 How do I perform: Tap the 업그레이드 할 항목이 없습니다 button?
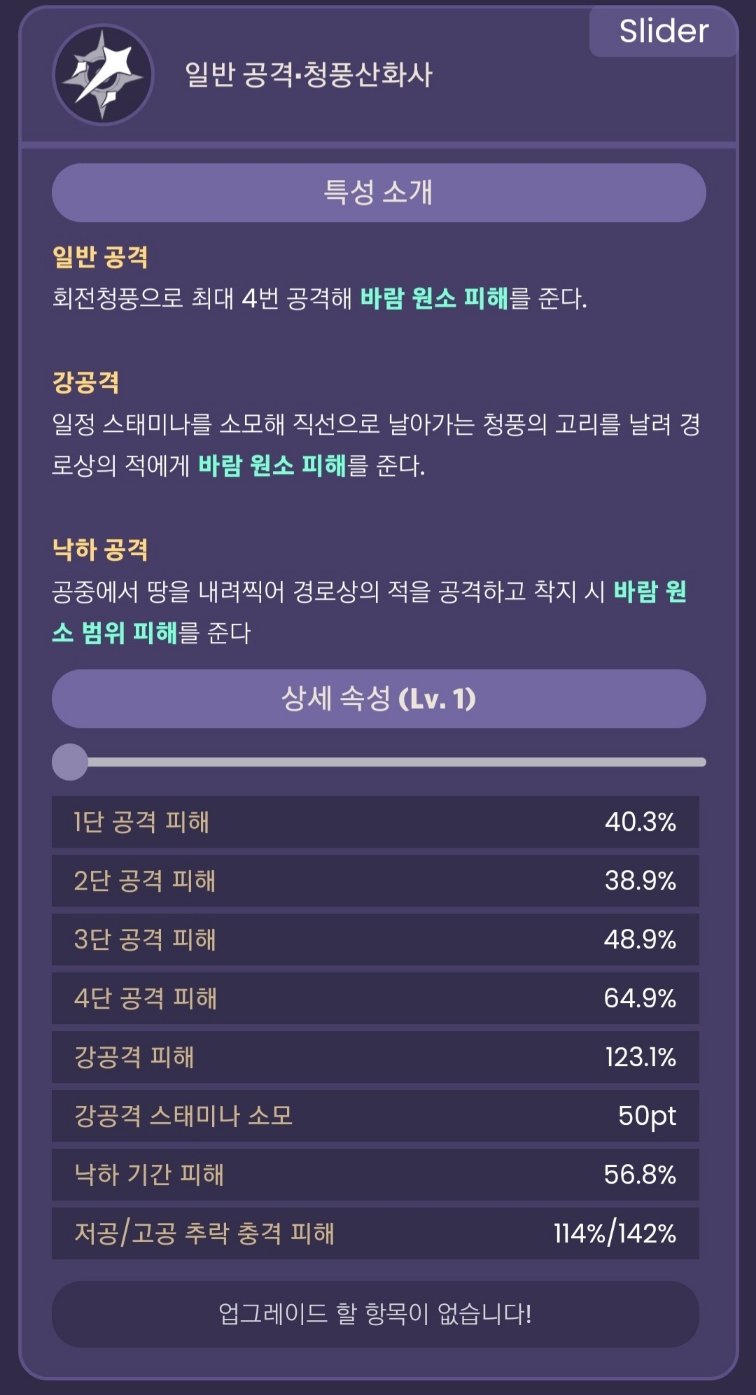[x=375, y=1314]
